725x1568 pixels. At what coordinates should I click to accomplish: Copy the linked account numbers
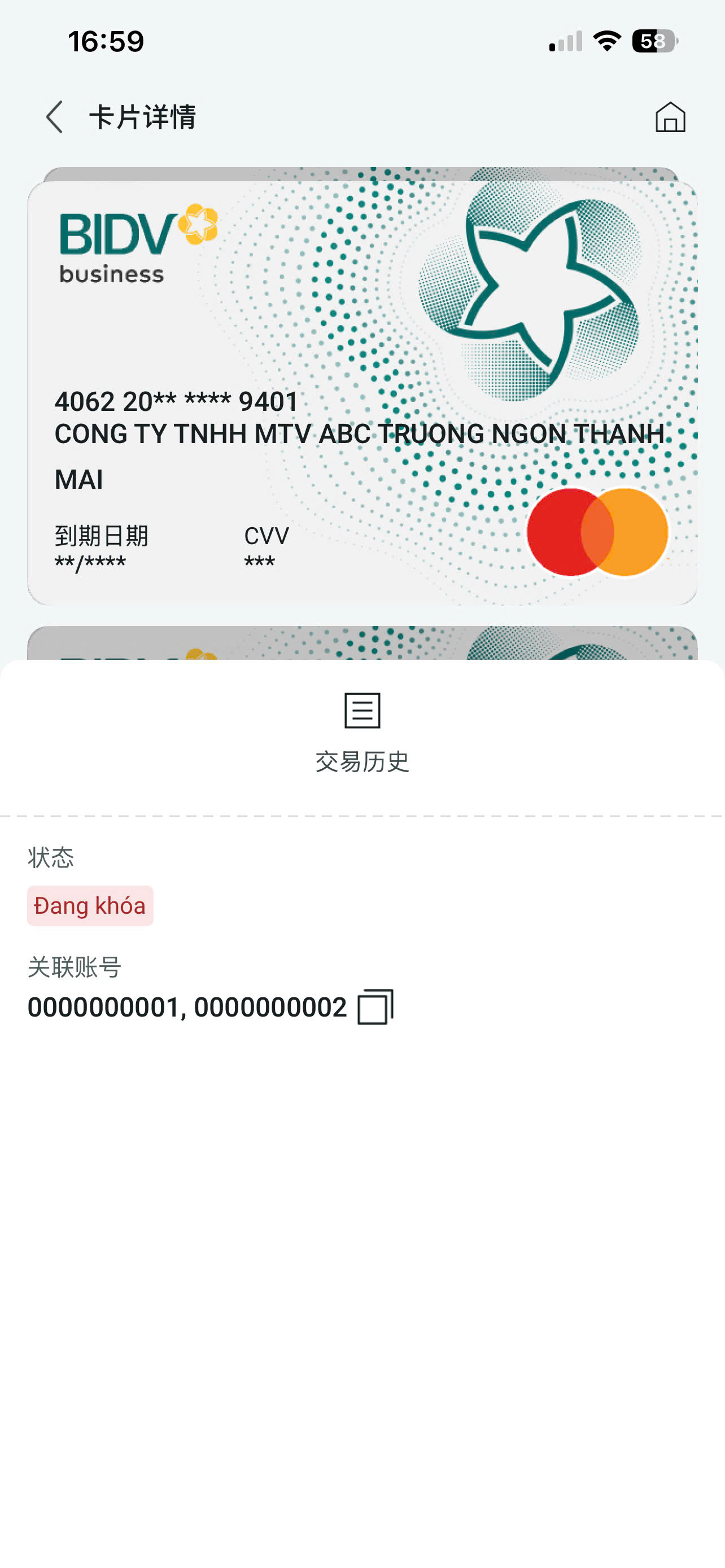(375, 1008)
